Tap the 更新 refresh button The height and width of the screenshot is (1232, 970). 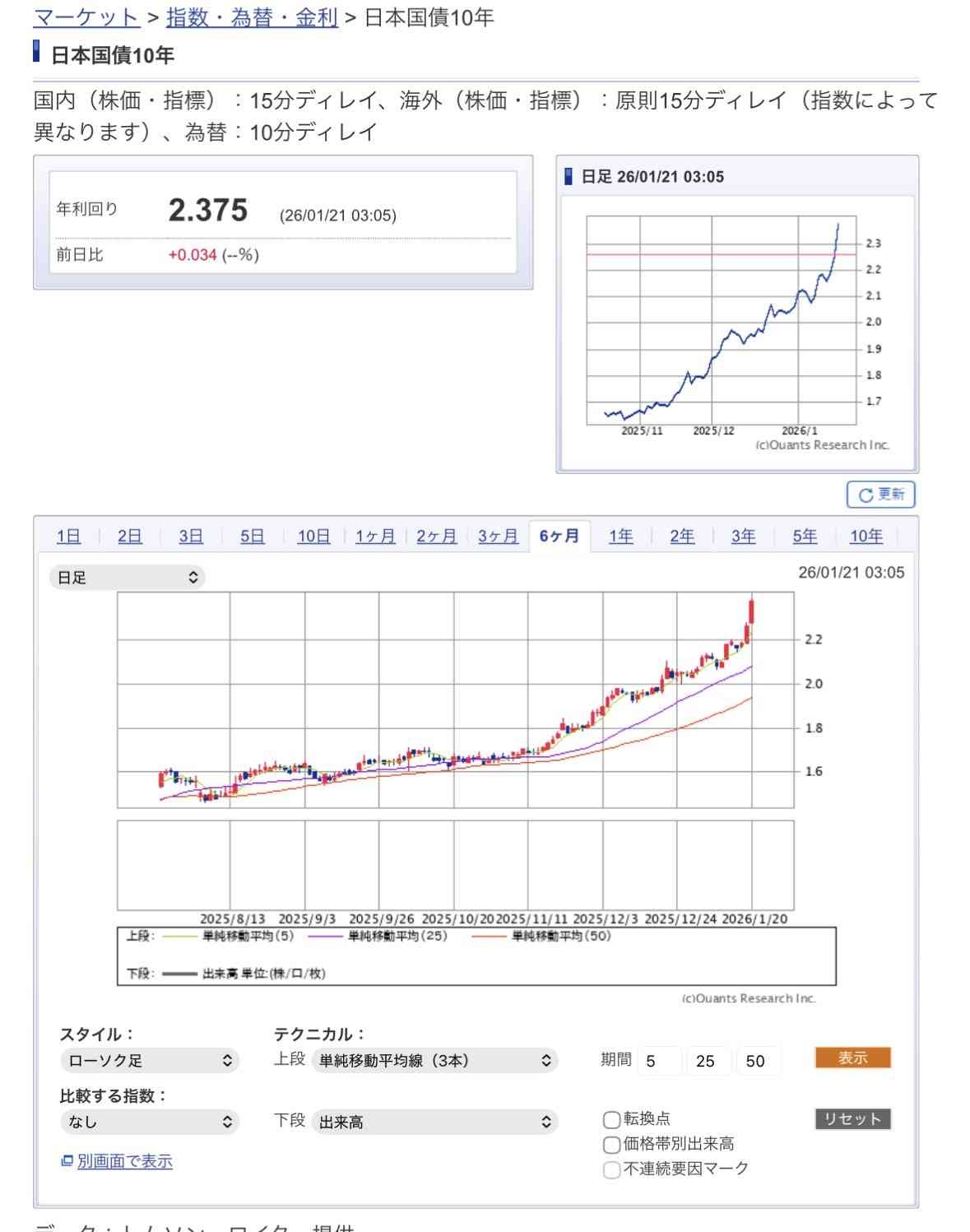coord(880,495)
